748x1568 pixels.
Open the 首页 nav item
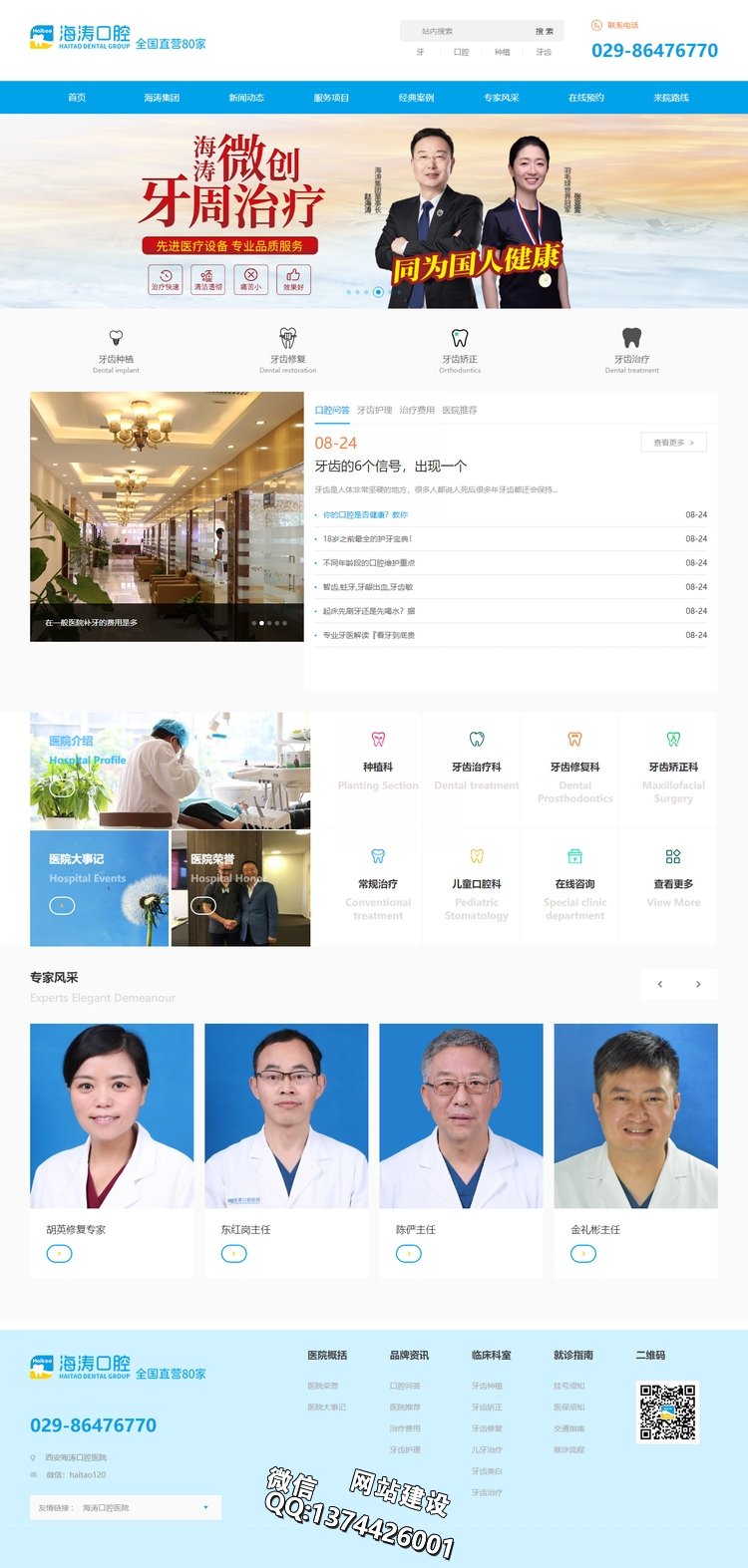[x=77, y=98]
